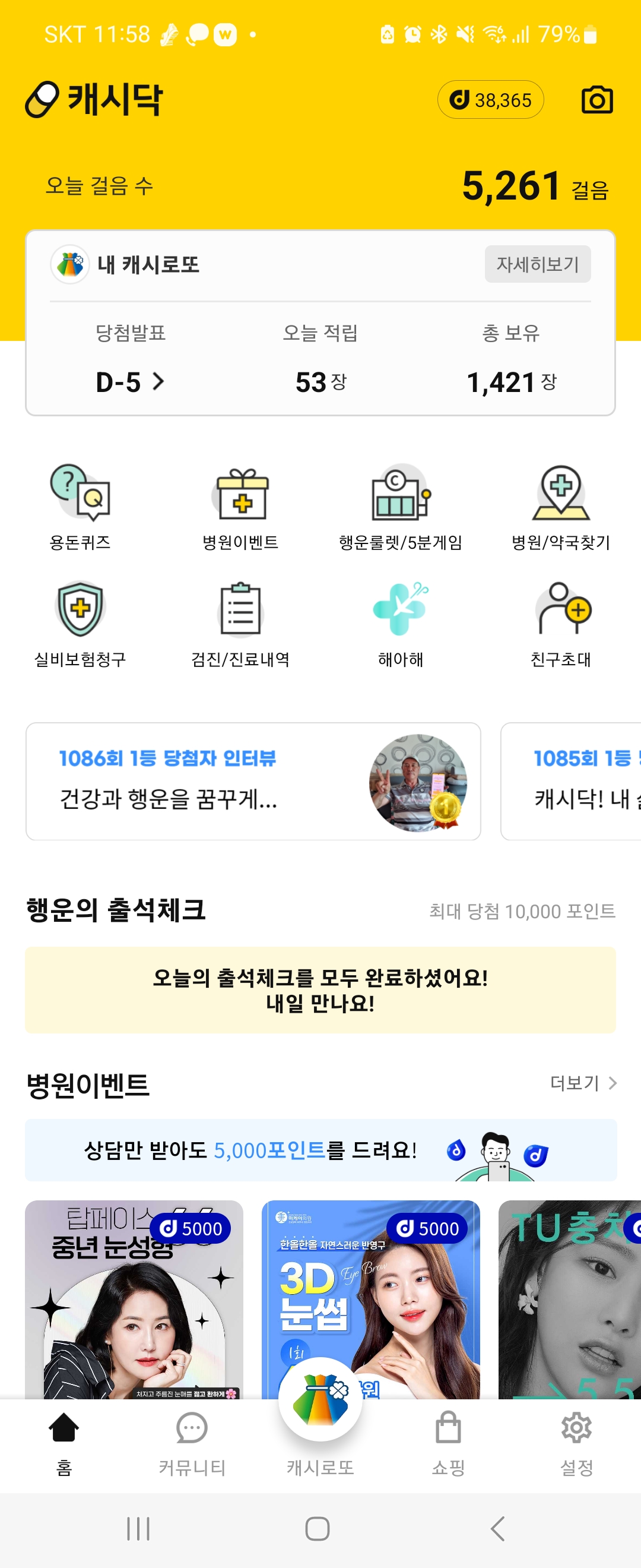Switch to the 설정 tab
The width and height of the screenshot is (641, 1568).
576,1444
